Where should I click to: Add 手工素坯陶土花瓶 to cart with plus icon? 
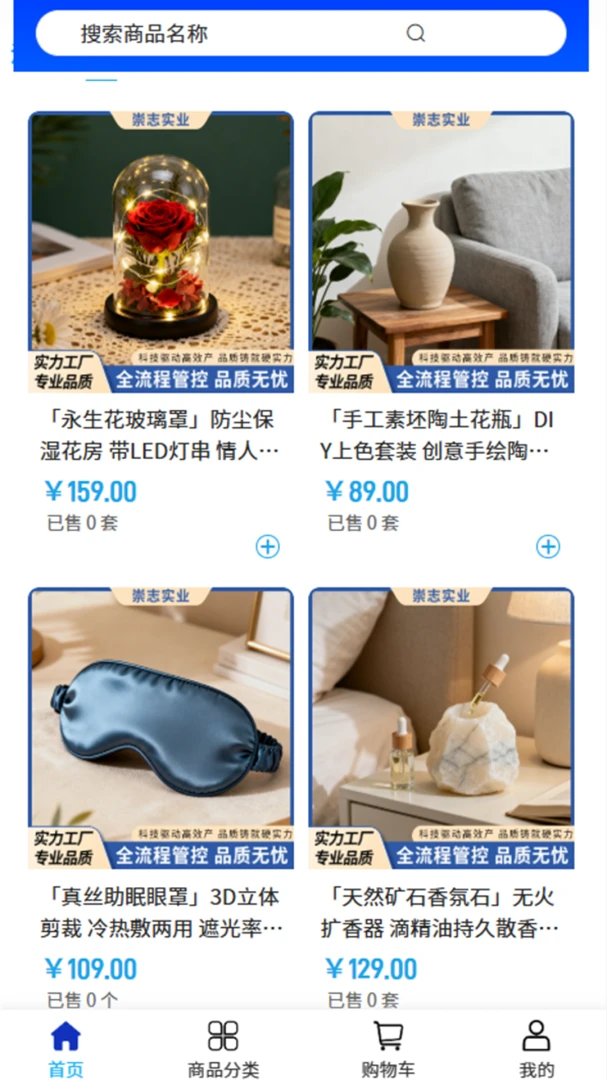[x=548, y=547]
